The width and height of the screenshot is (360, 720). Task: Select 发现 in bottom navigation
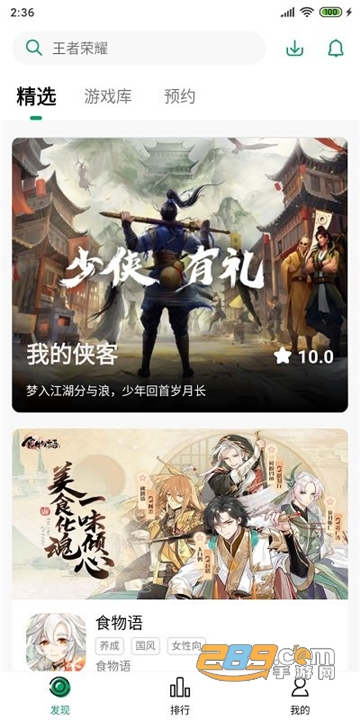[60, 696]
